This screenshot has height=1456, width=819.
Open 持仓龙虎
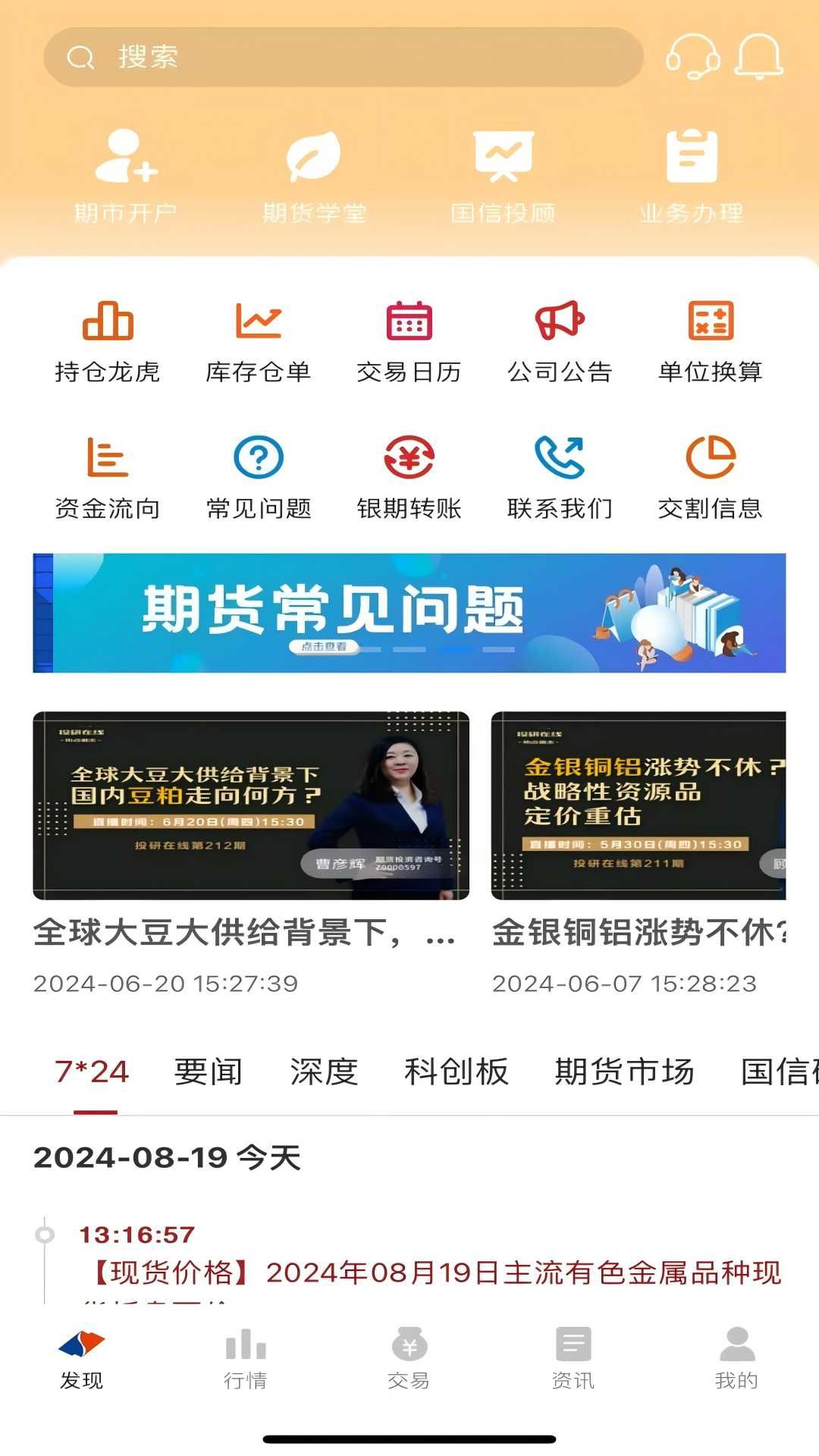[x=108, y=342]
